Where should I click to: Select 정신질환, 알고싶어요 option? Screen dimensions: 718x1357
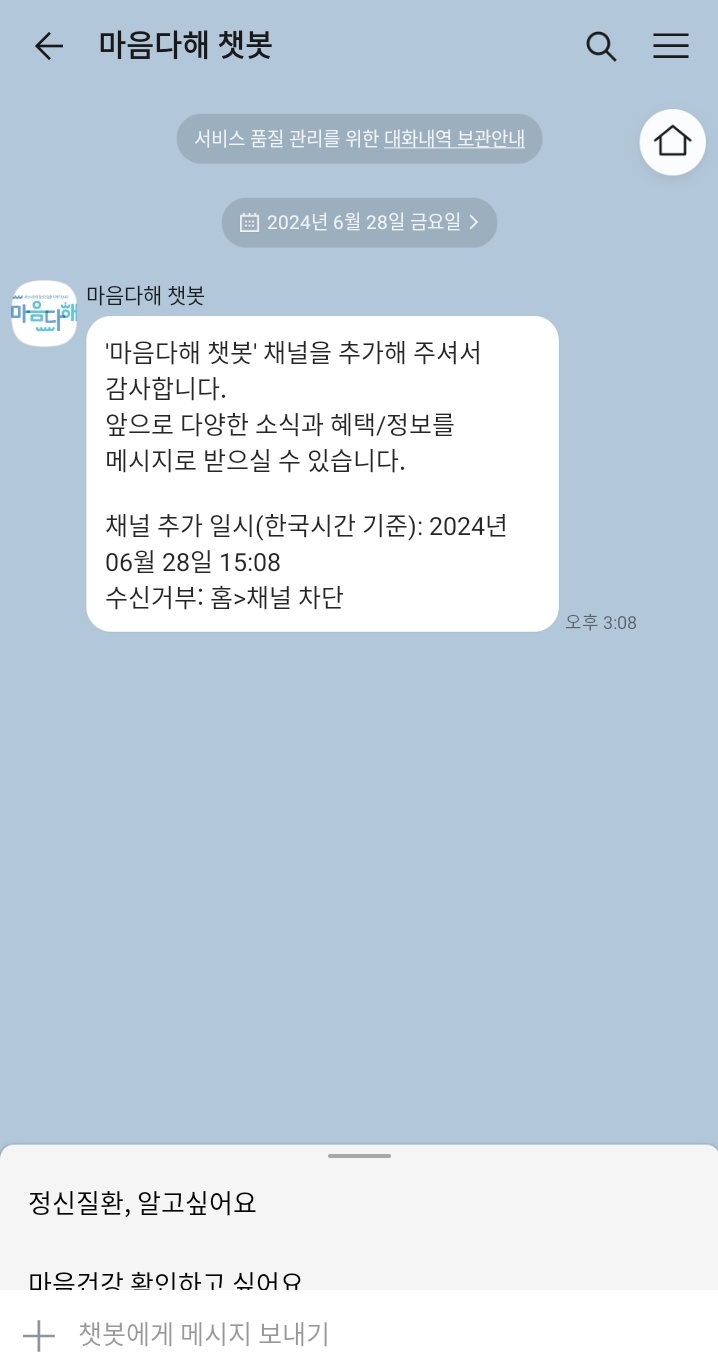143,1202
